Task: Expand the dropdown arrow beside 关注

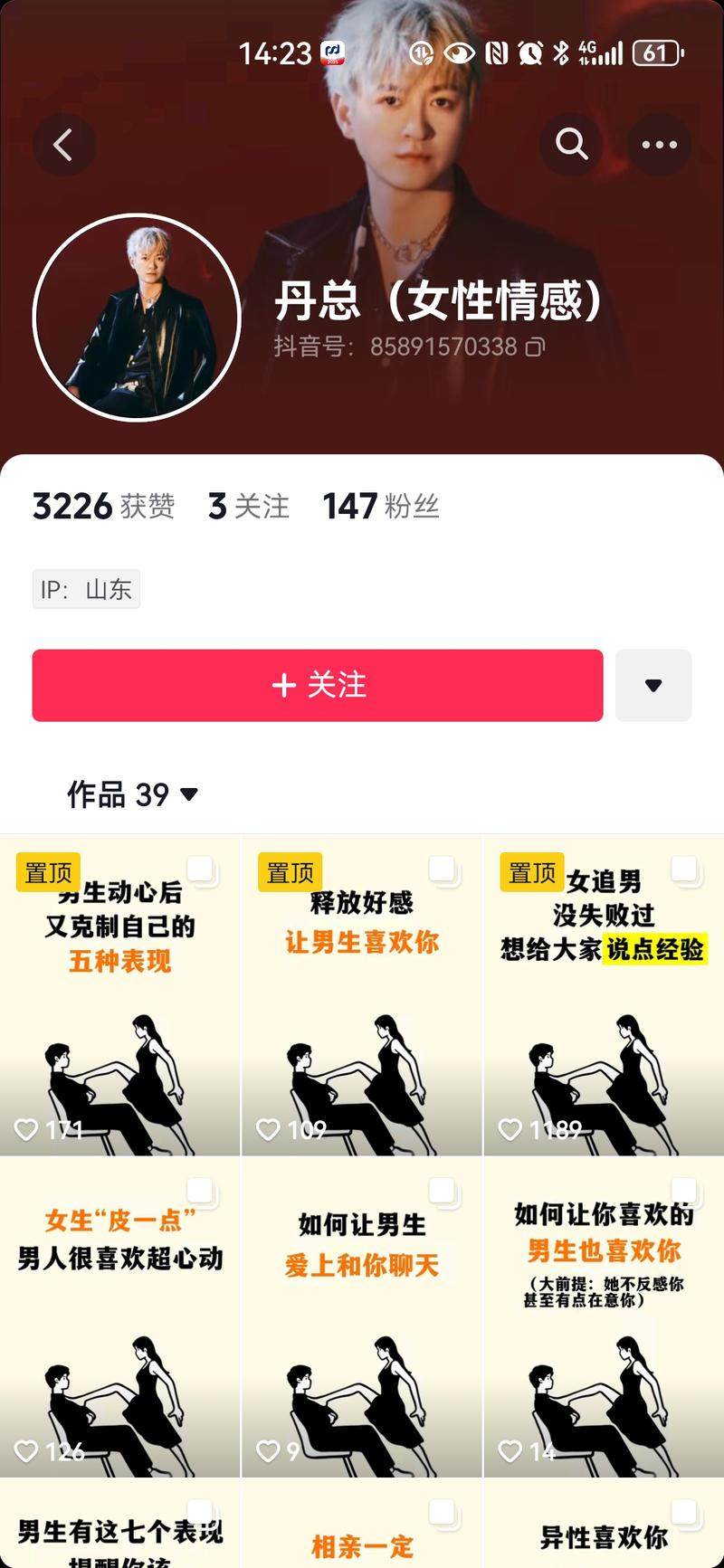Action: pos(653,685)
